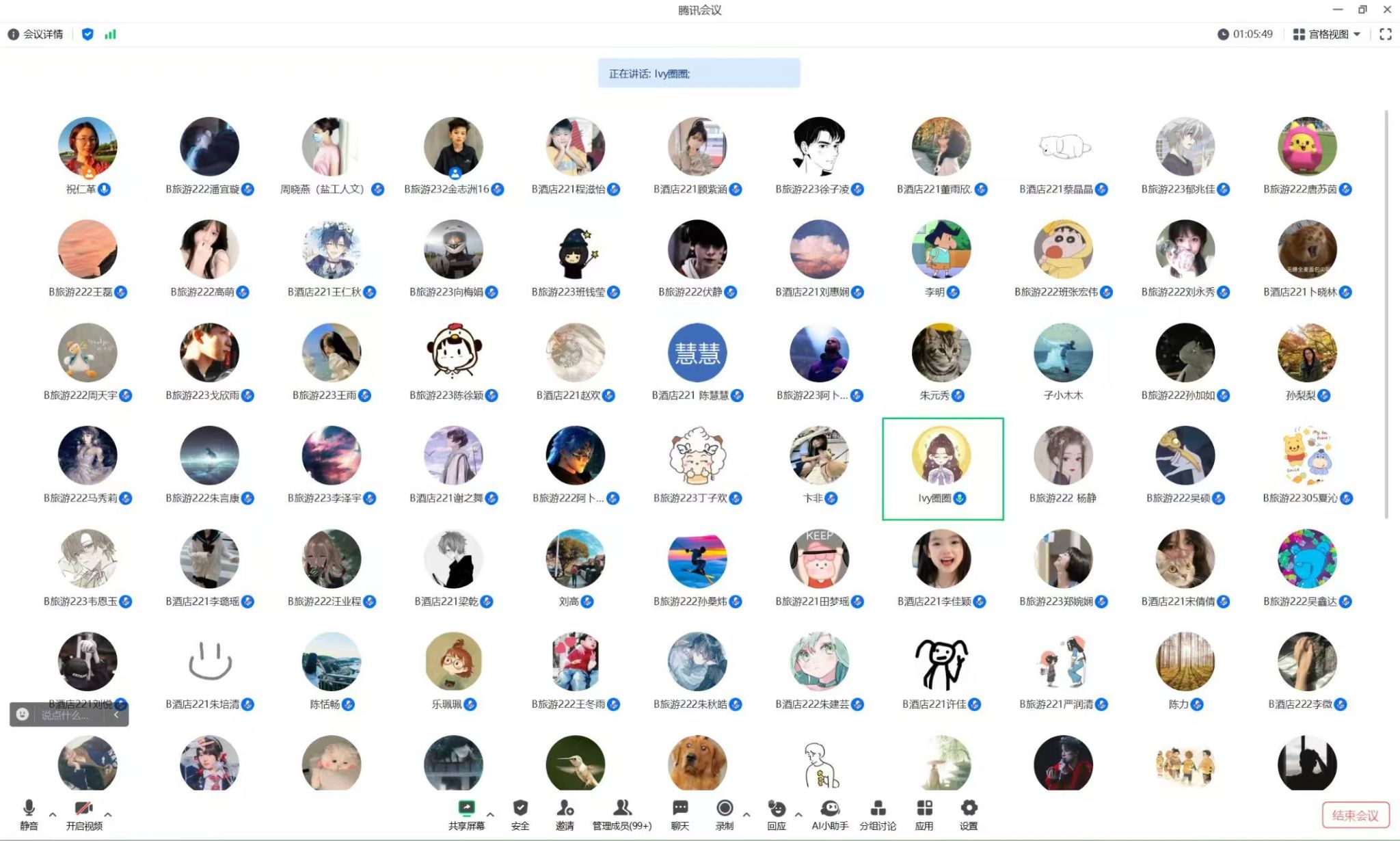Launch the AI小助手 assistant

(829, 814)
